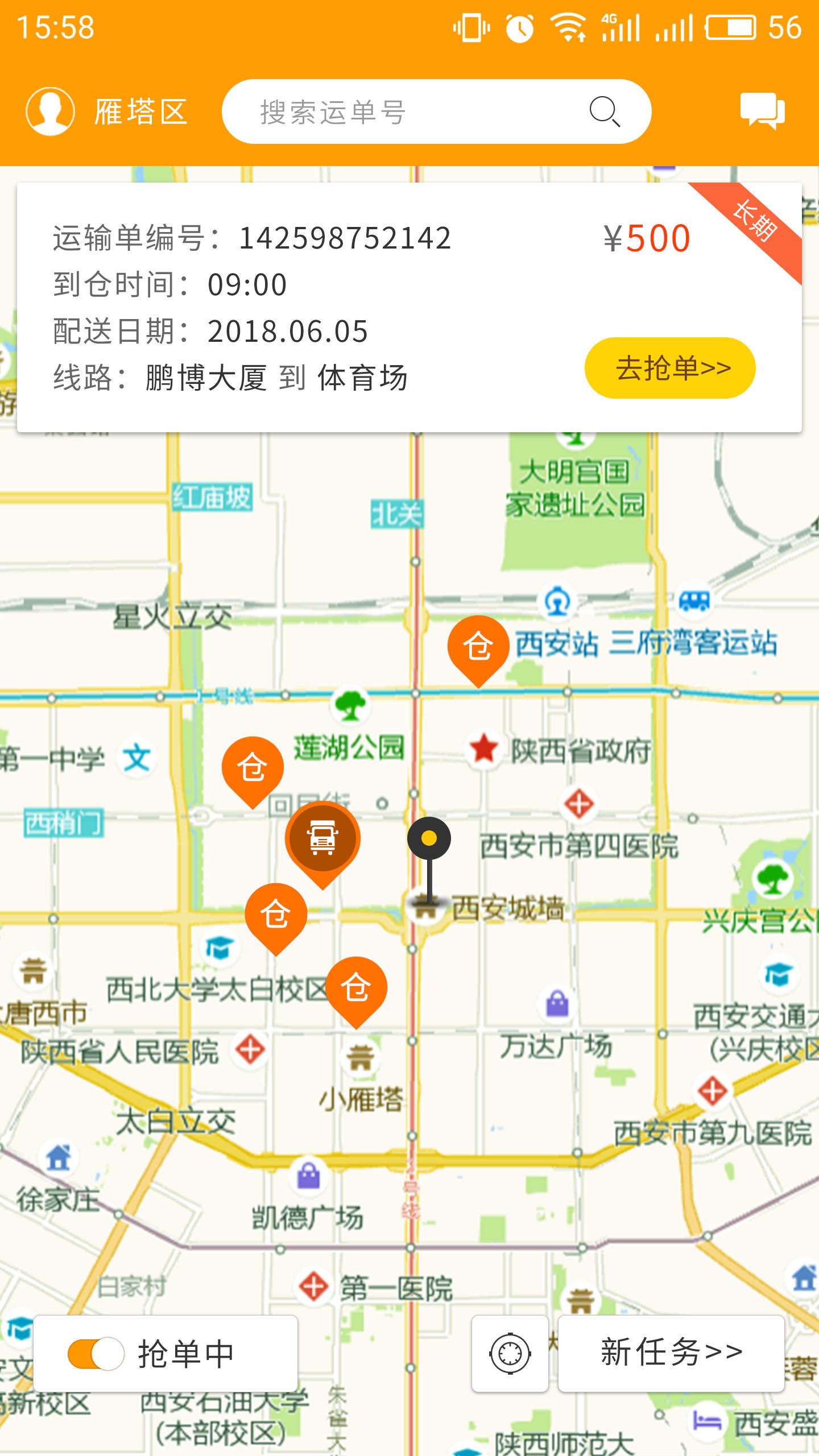The height and width of the screenshot is (1456, 819).
Task: Select the warehouse marker above 小雁塔
Action: click(357, 987)
